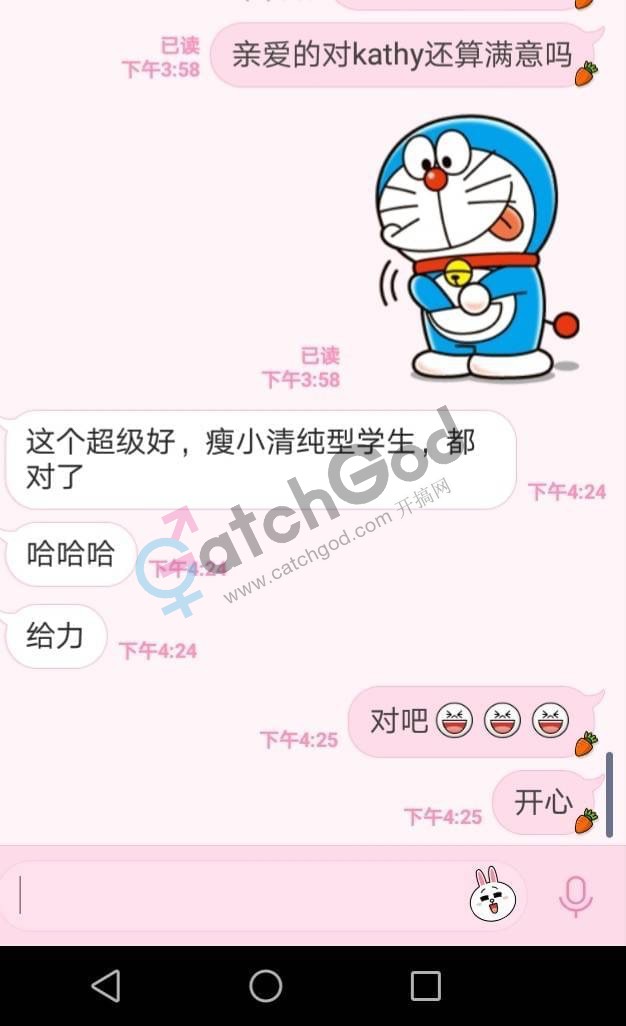Viewport: 626px width, 1026px height.
Task: Open the recent apps view
Action: coord(425,985)
